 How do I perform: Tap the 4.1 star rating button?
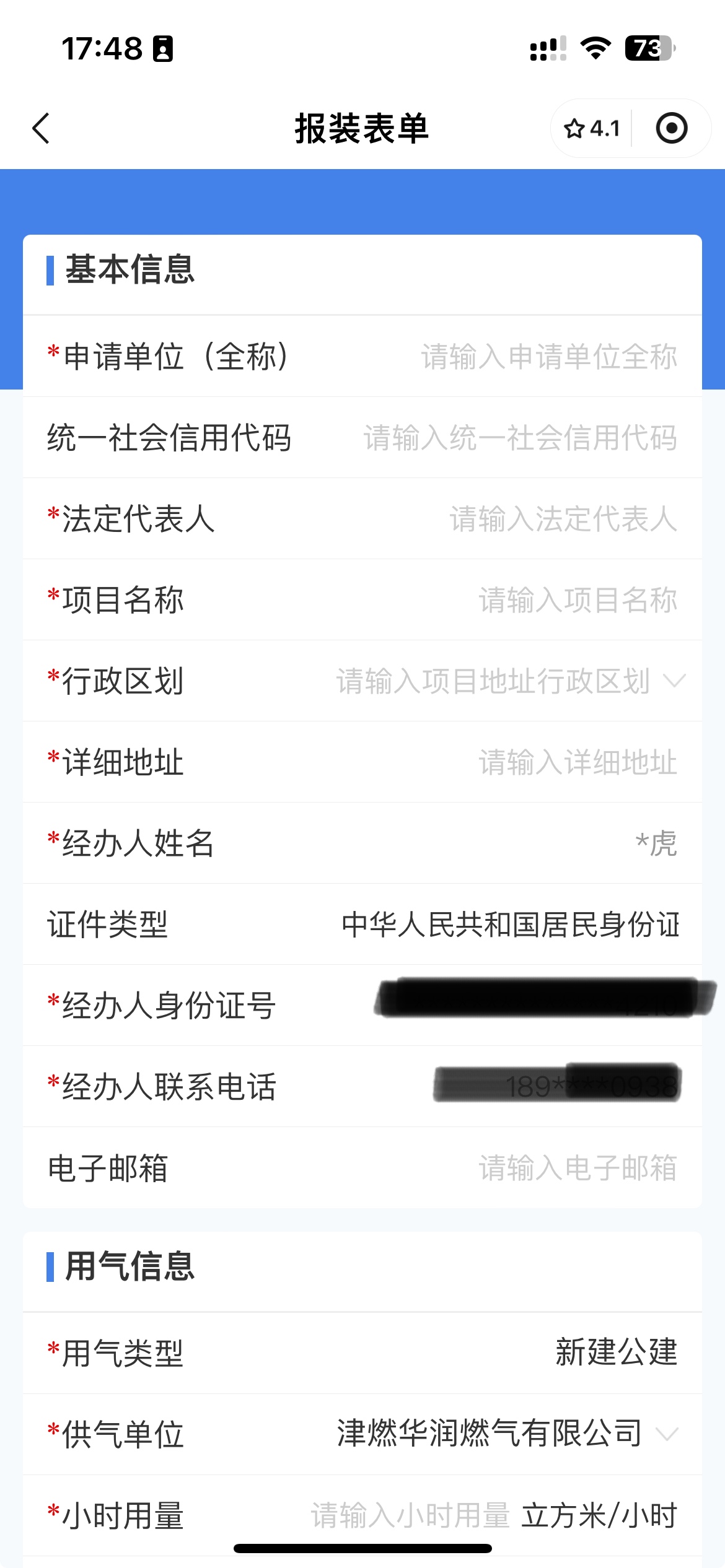(x=592, y=129)
